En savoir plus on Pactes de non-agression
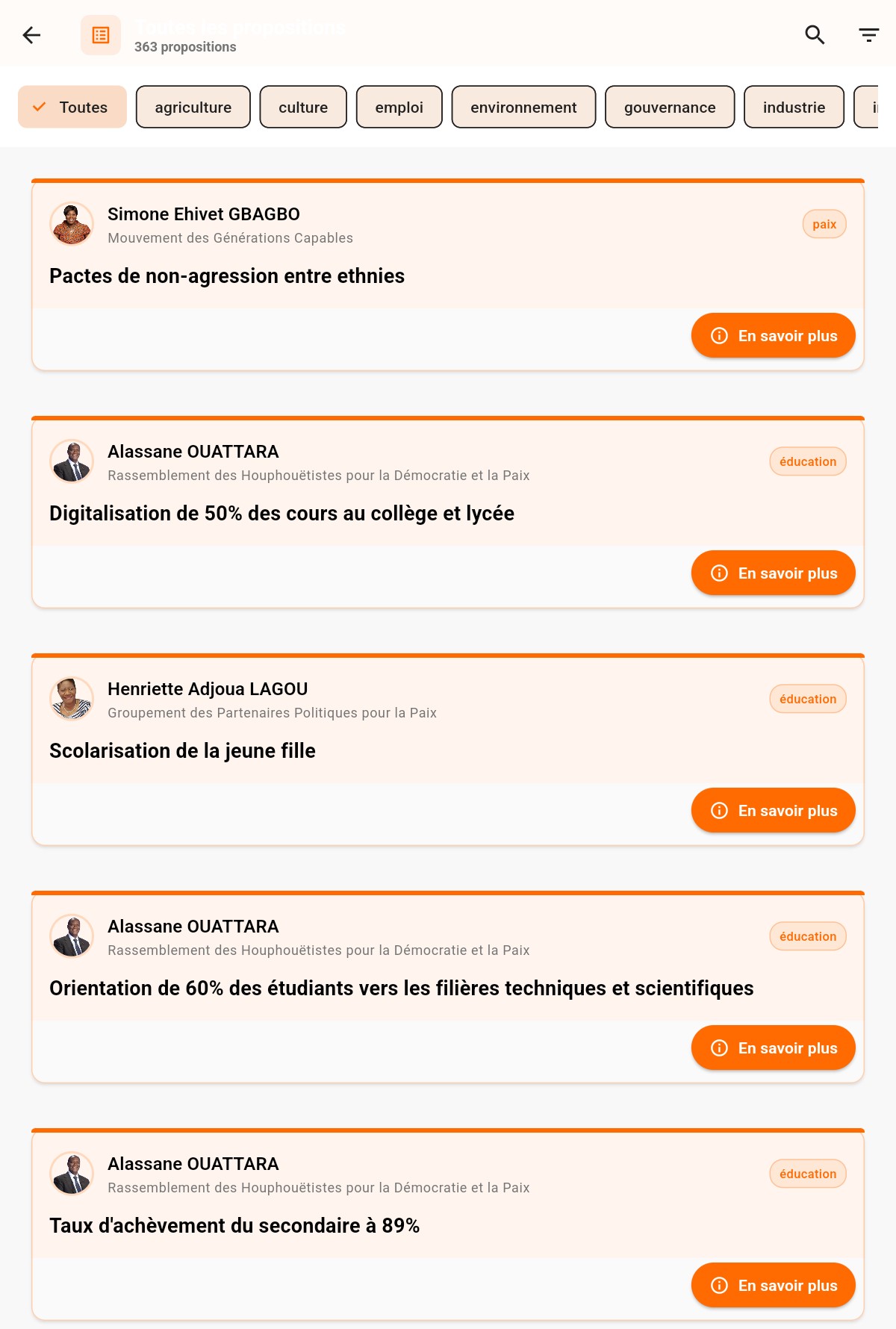 pos(773,335)
